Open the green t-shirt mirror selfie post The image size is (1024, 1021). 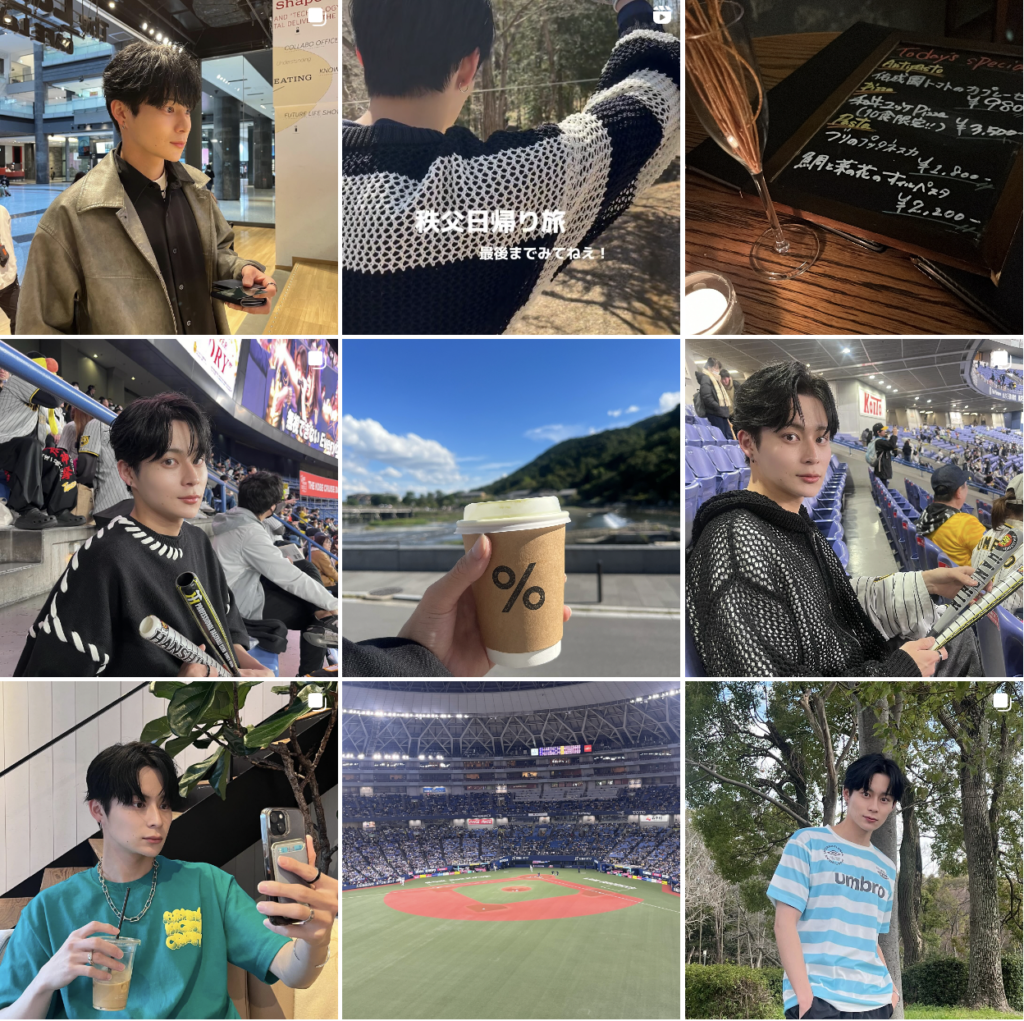point(168,850)
